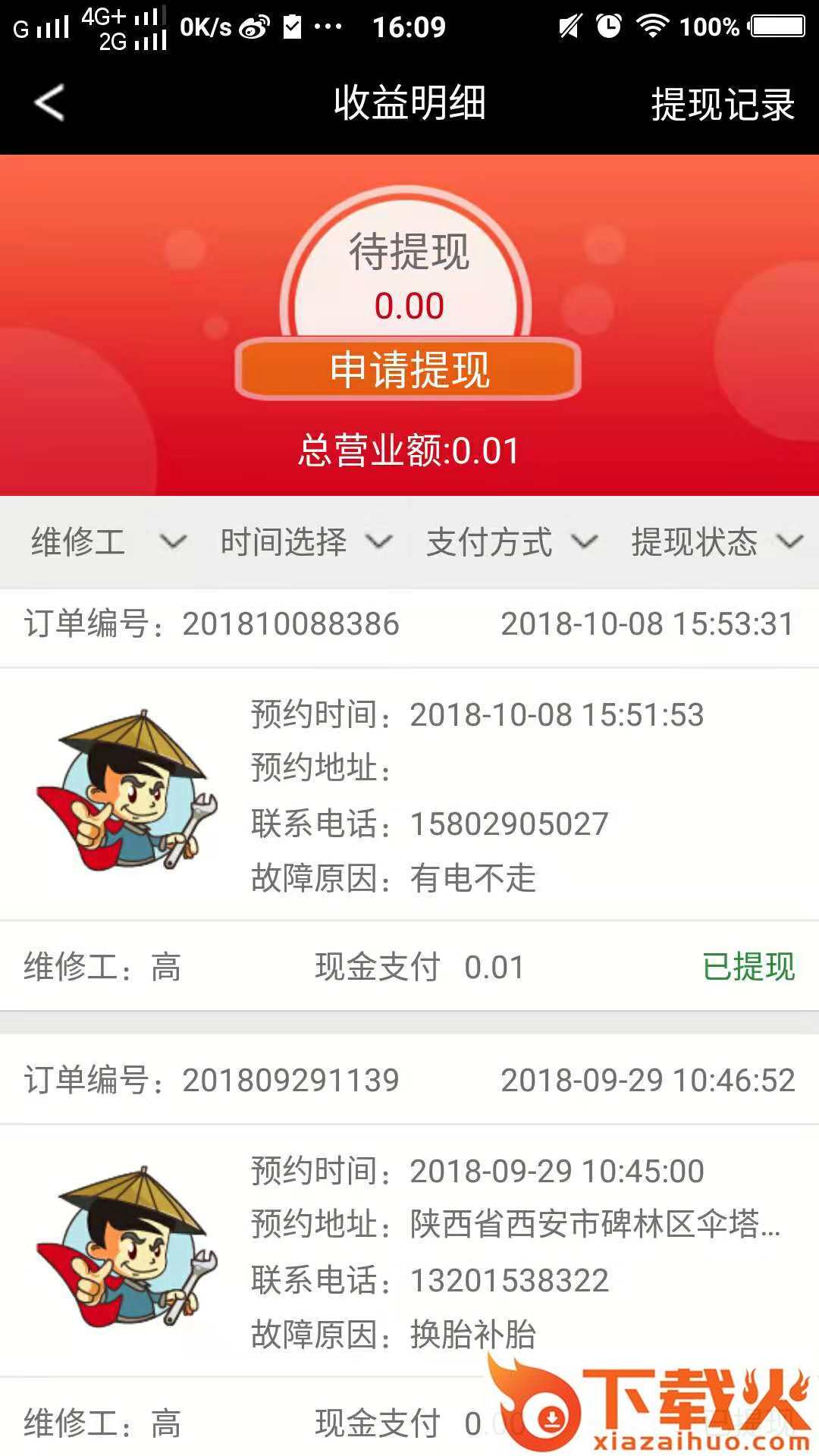The width and height of the screenshot is (819, 1456).
Task: Open 提现记录 withdrawal records
Action: click(x=720, y=104)
